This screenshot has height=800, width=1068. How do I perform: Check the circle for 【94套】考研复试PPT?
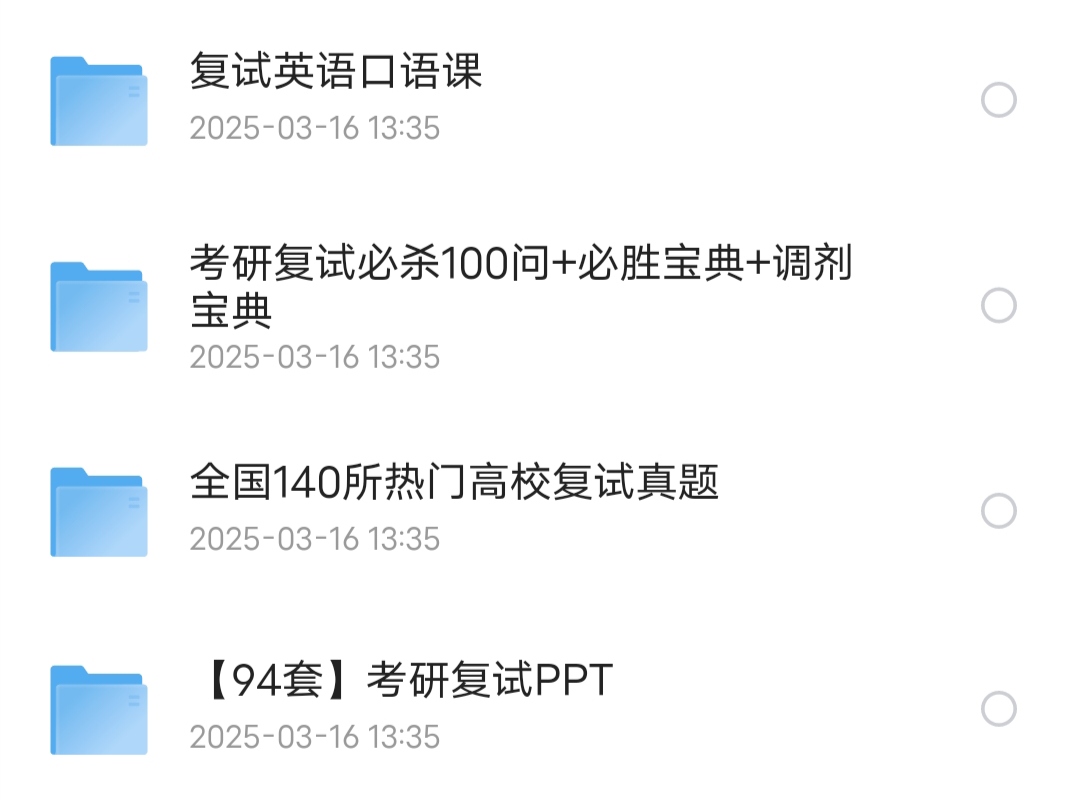[x=998, y=709]
